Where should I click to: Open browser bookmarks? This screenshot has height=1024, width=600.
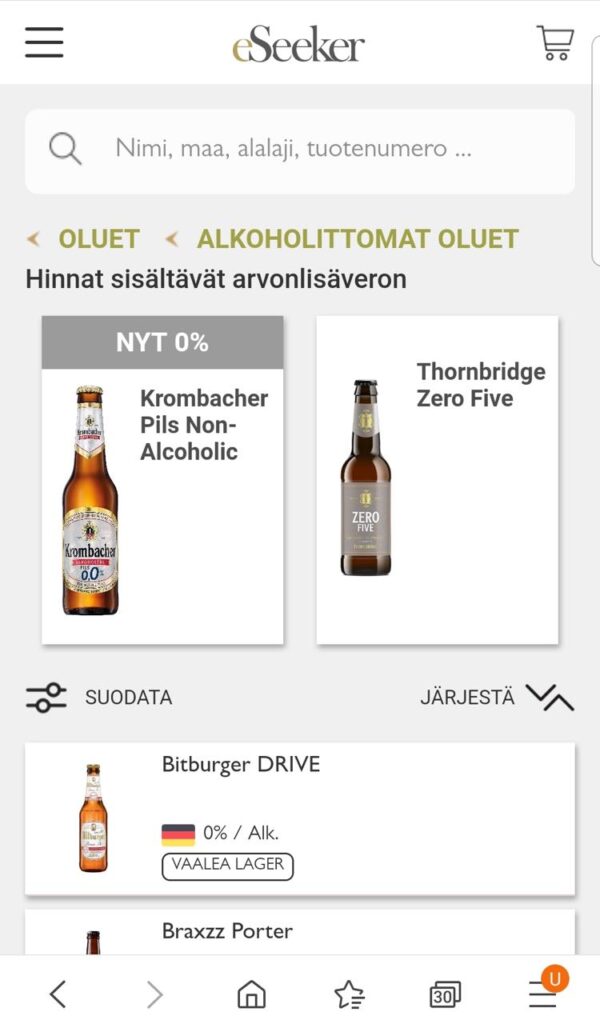(349, 993)
